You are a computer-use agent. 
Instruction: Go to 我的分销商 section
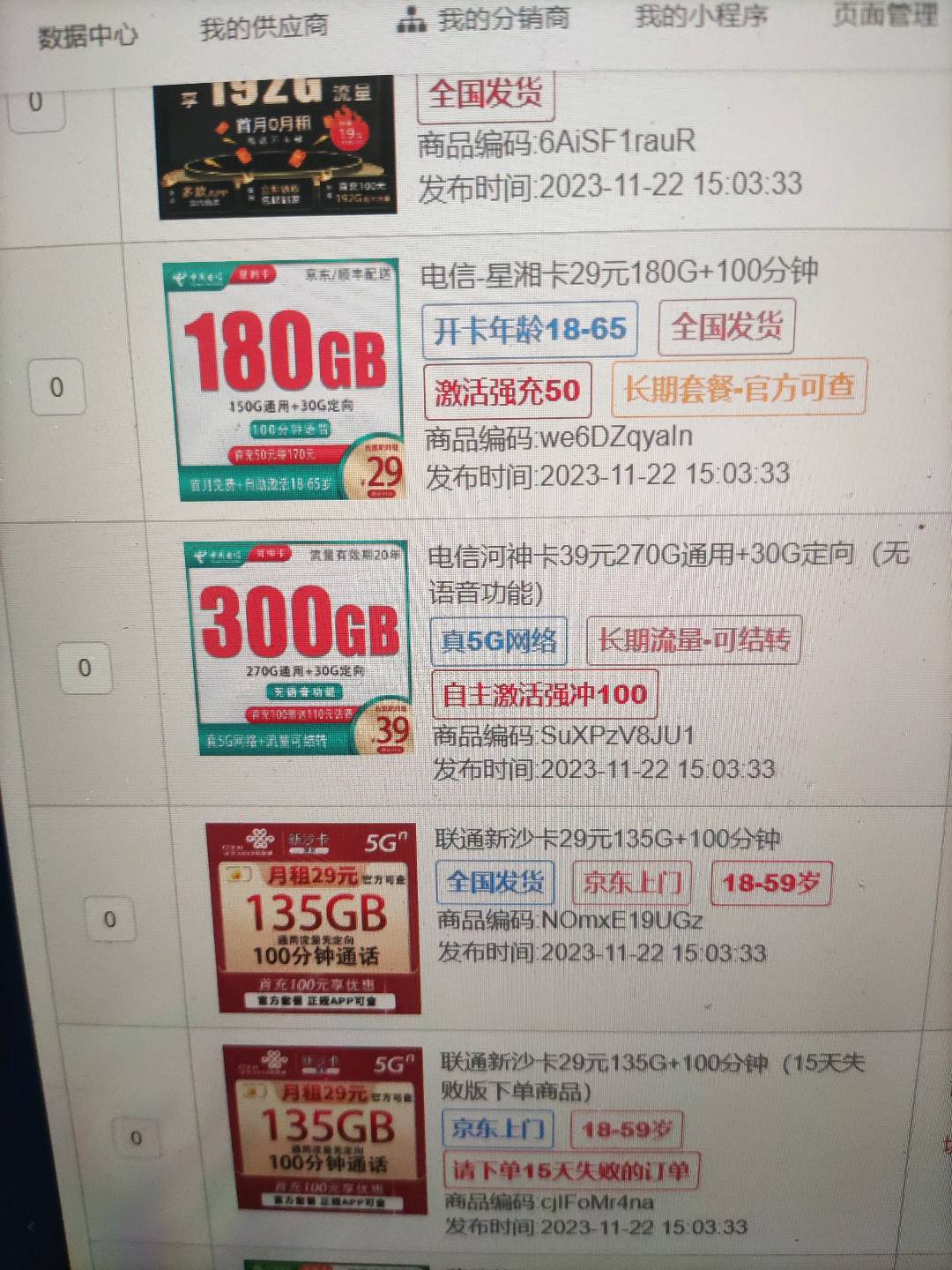tap(484, 19)
